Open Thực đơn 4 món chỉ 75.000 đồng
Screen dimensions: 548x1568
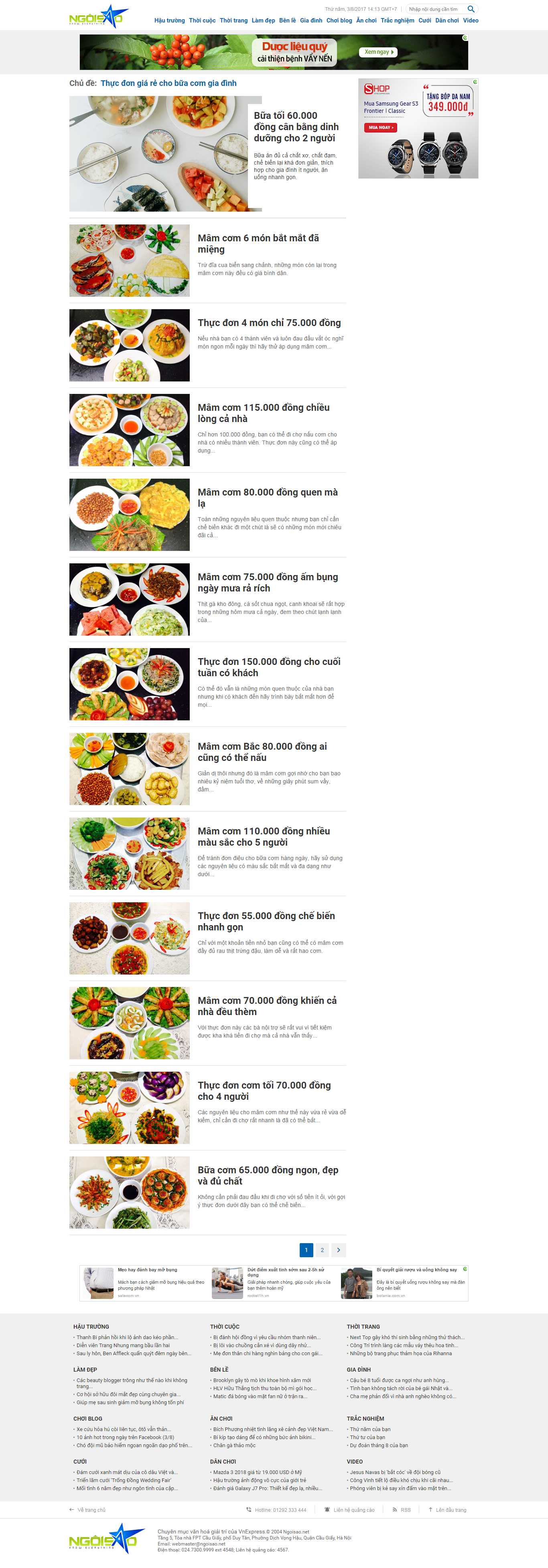(269, 322)
